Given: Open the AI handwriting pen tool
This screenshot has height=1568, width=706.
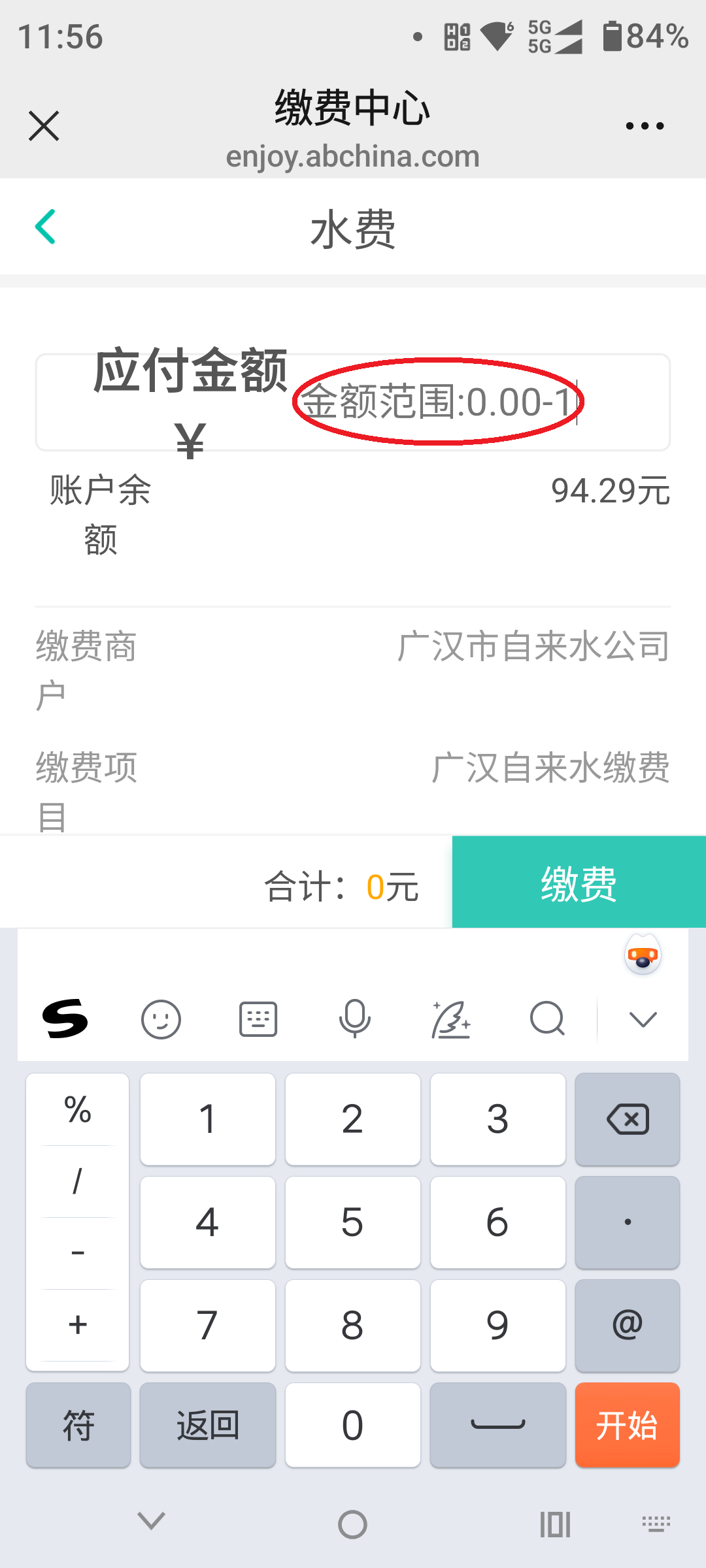Looking at the screenshot, I should [451, 1019].
